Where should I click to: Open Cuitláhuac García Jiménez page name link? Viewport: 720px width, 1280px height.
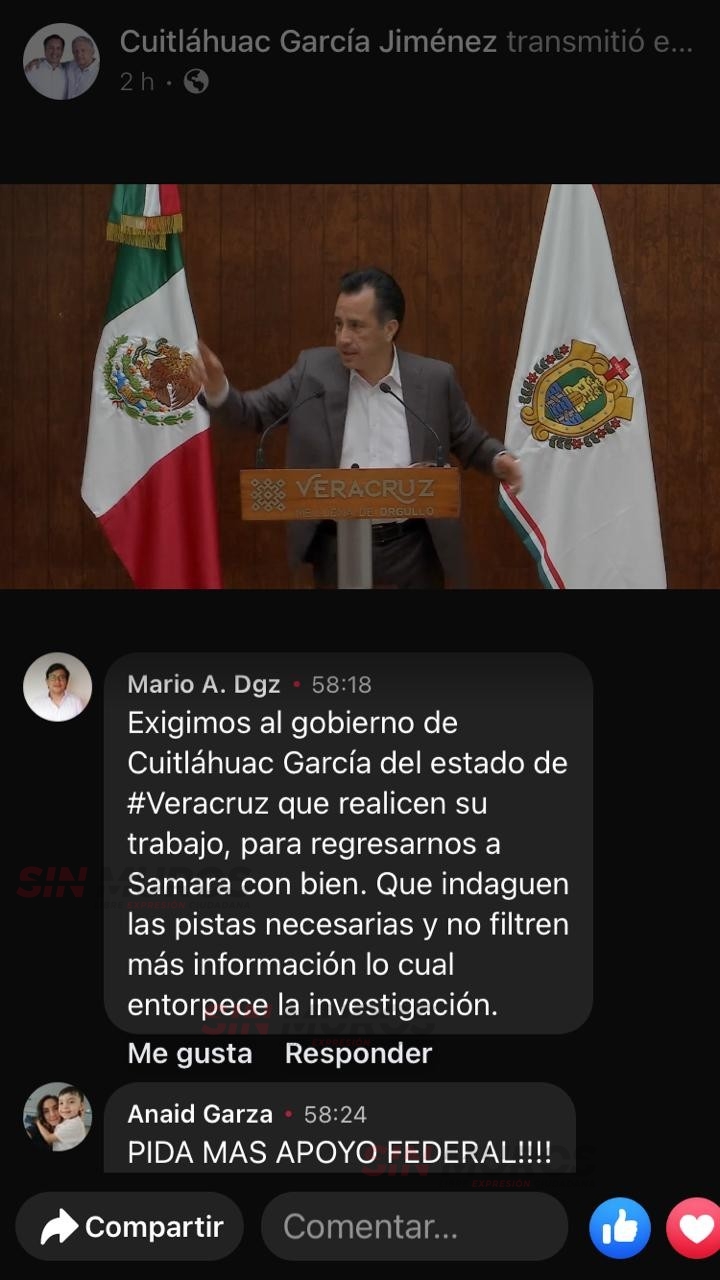click(x=308, y=42)
